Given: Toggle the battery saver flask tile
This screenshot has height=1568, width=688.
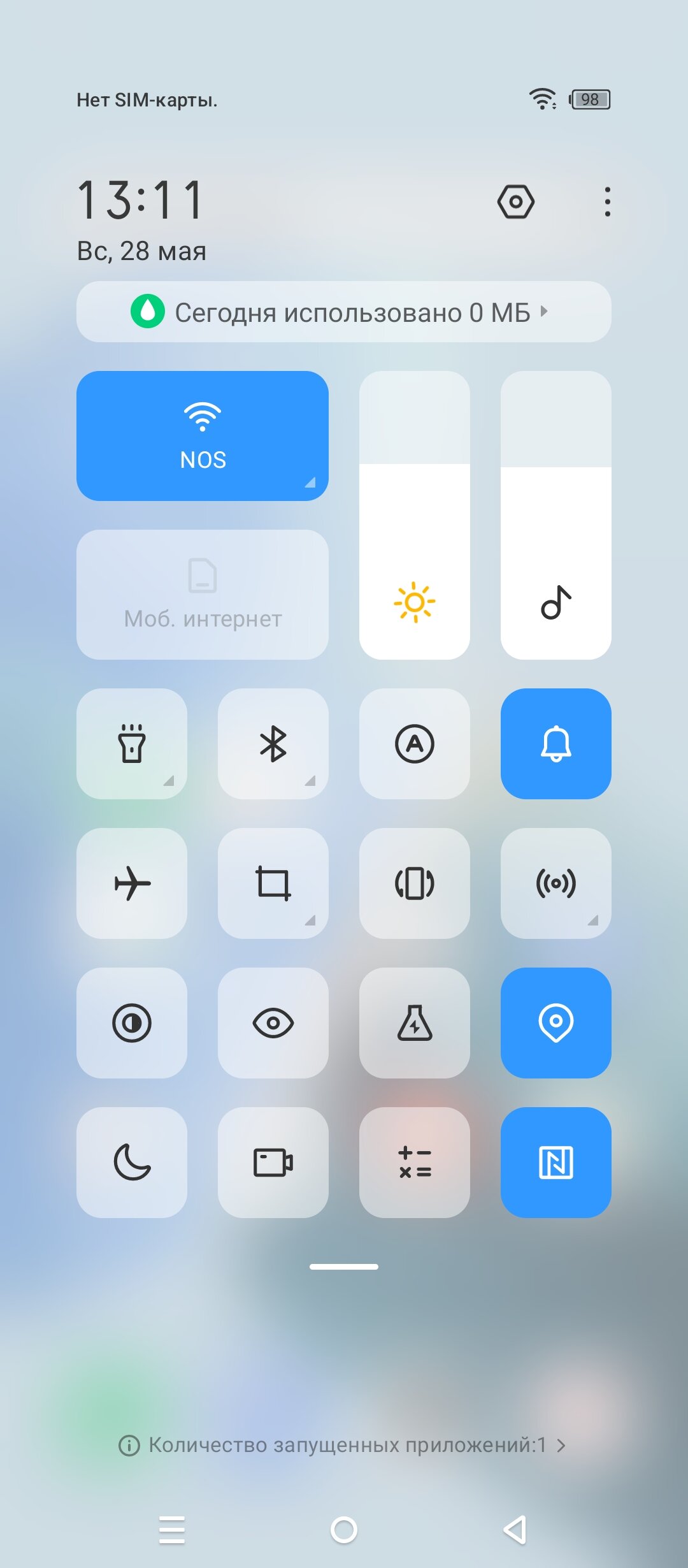Looking at the screenshot, I should click(x=415, y=1023).
